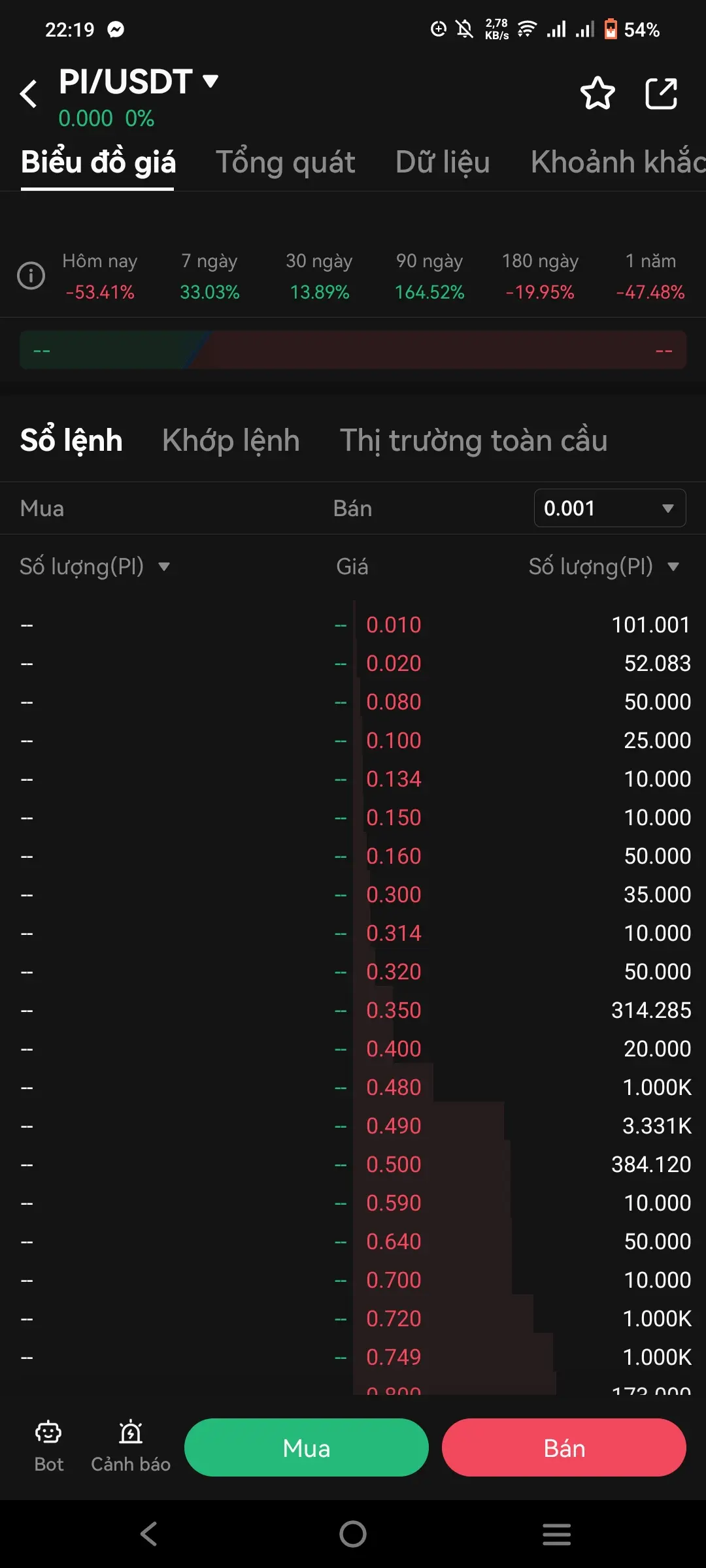Open the info icon beside Hôm nay

click(31, 275)
